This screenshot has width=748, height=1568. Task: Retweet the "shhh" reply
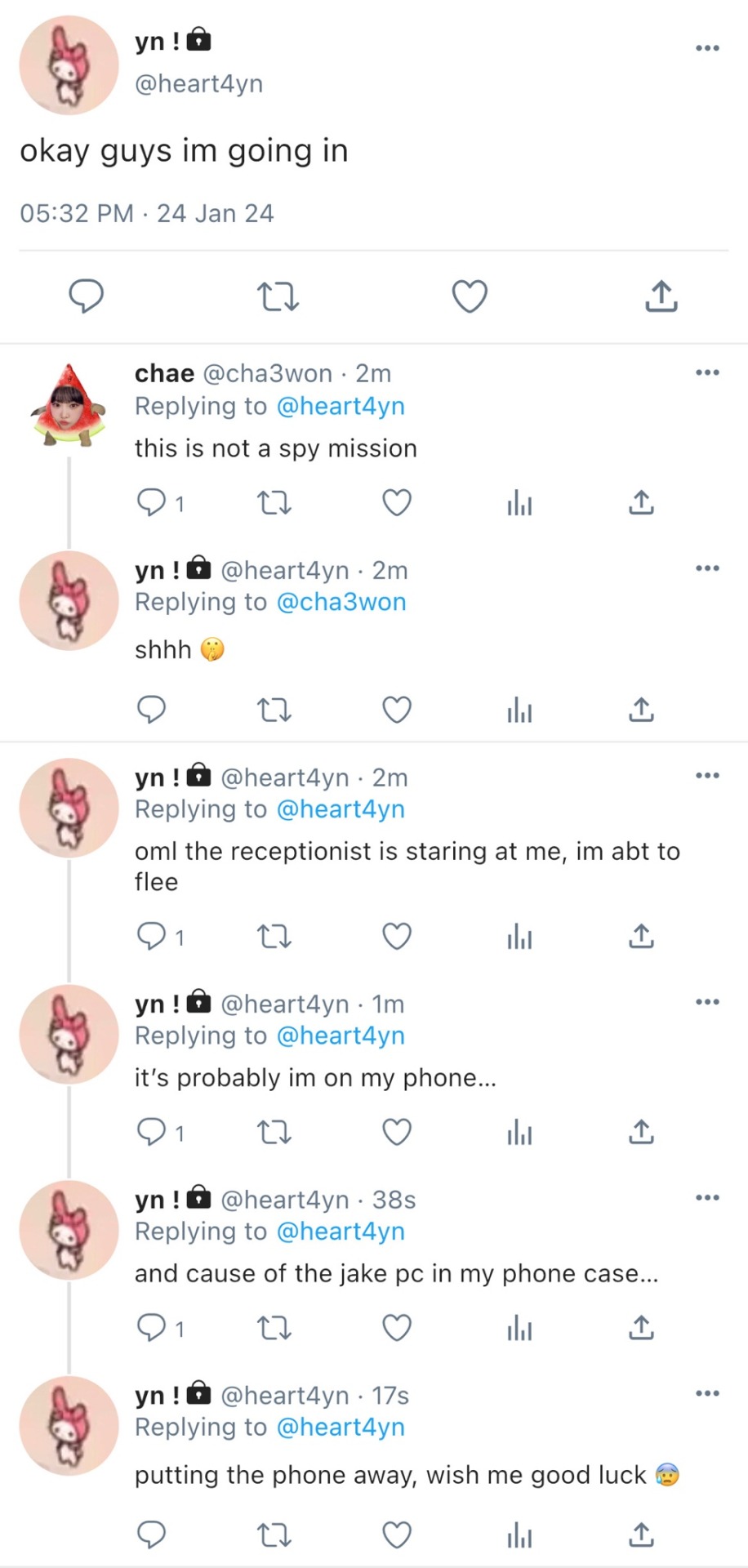pyautogui.click(x=274, y=710)
